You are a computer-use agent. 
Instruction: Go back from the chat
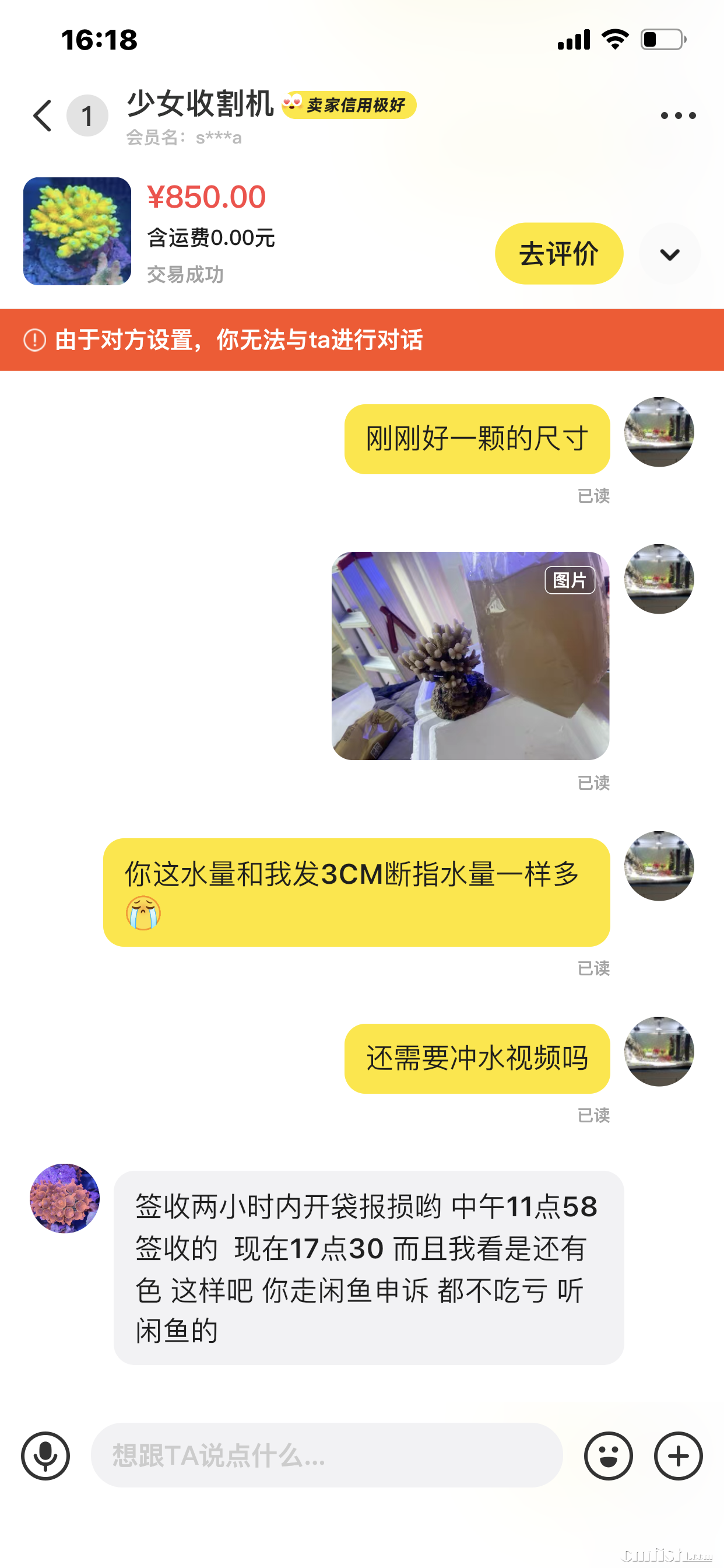click(43, 116)
